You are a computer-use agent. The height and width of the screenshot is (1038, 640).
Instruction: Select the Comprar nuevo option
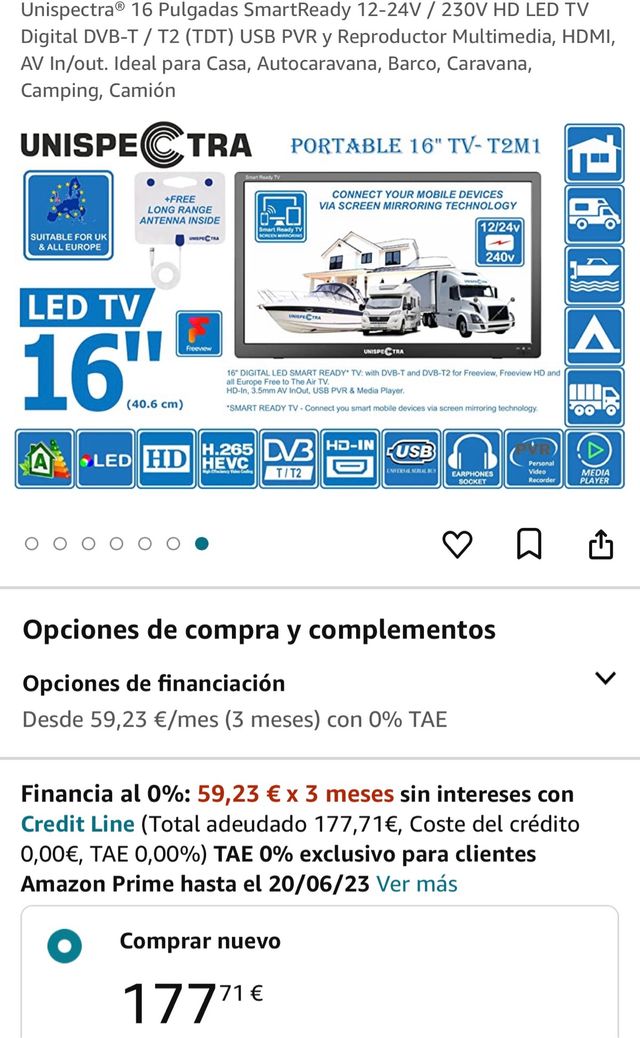[66, 944]
